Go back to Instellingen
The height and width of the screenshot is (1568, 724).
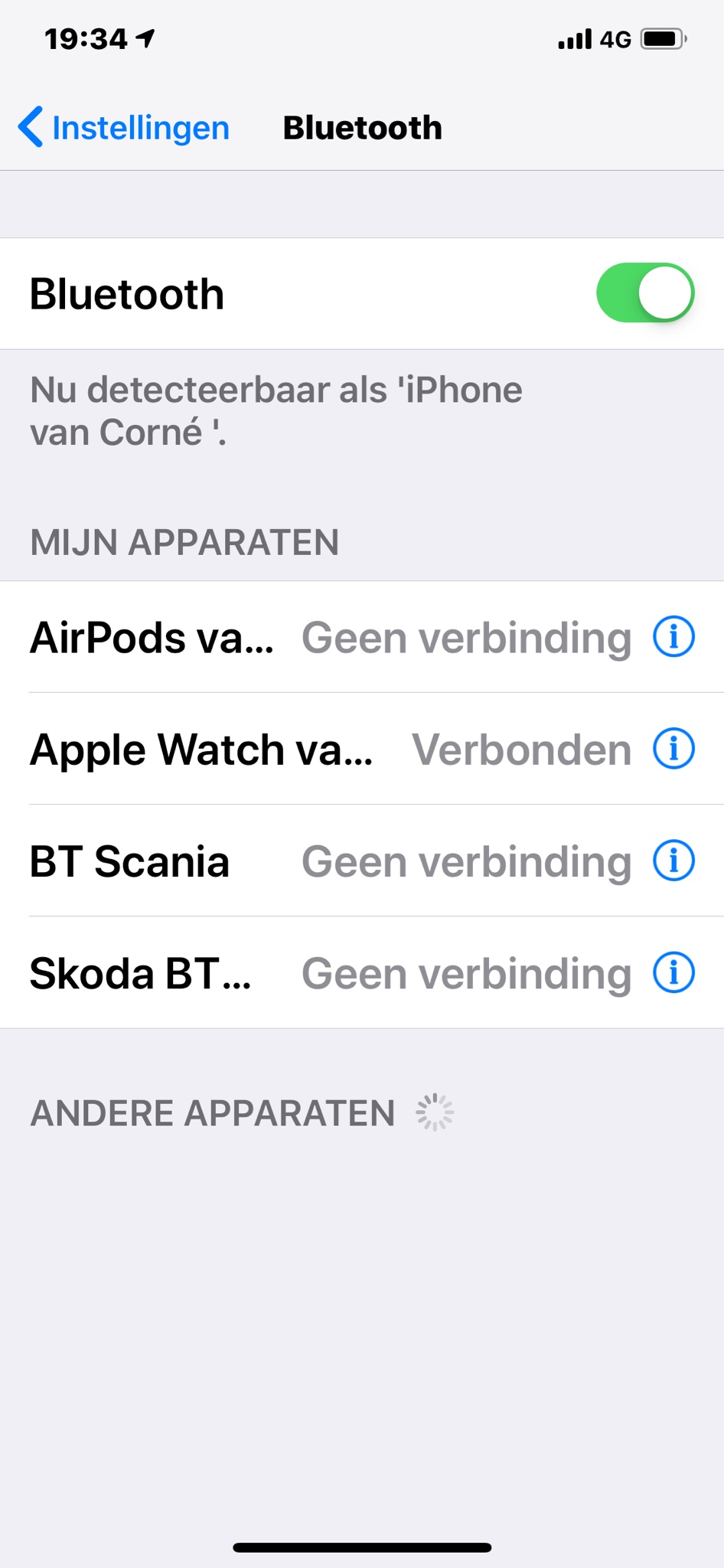point(124,127)
